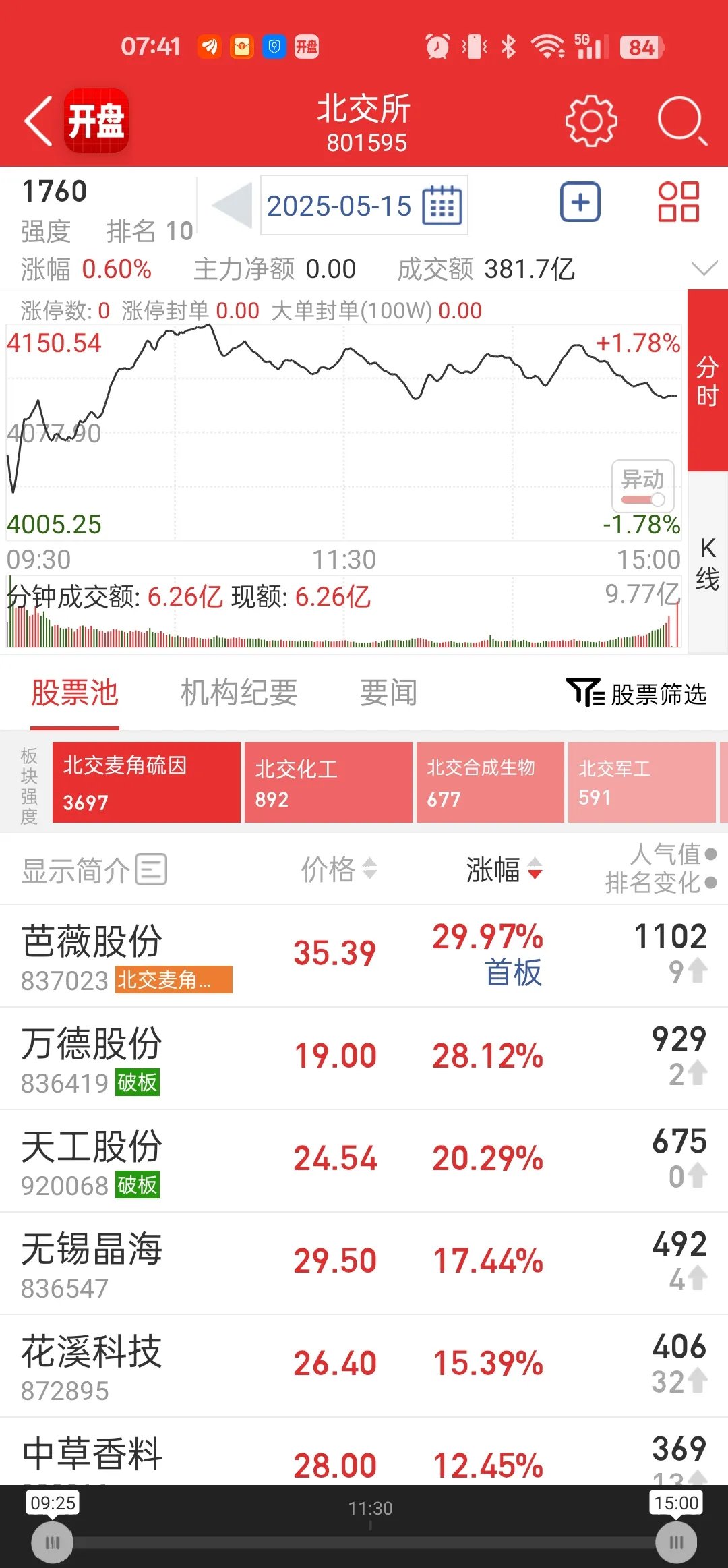Toggle 显示简介 to show stock descriptions

pyautogui.click(x=94, y=869)
